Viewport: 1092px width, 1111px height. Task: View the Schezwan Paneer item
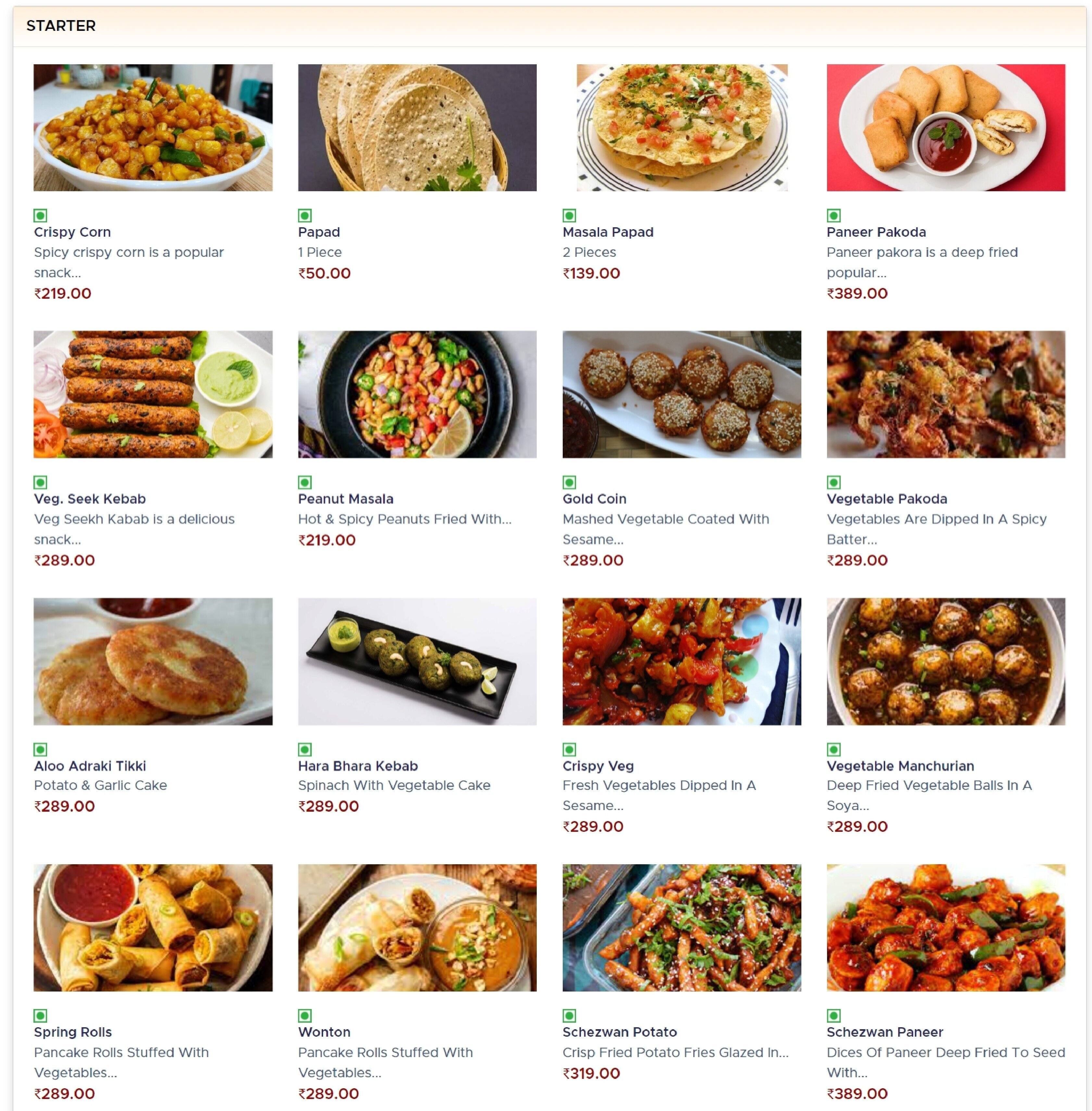[946, 928]
